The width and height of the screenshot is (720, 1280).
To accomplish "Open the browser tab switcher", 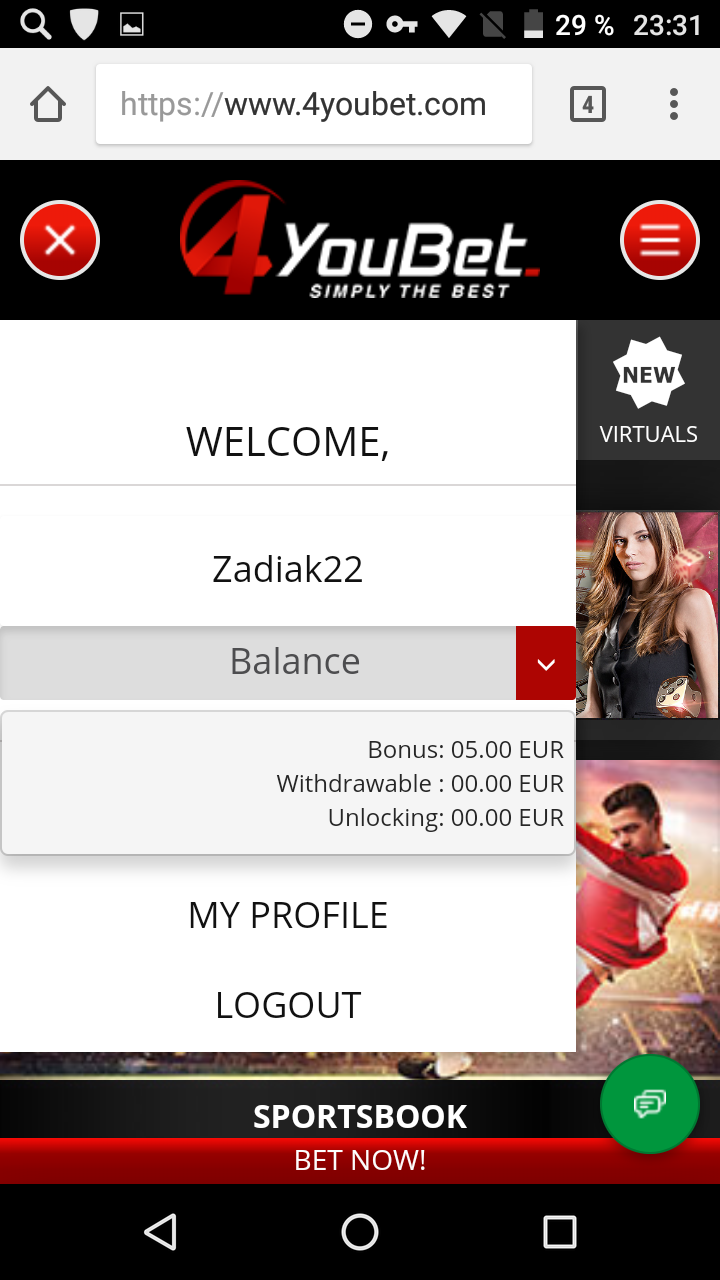I will point(587,104).
